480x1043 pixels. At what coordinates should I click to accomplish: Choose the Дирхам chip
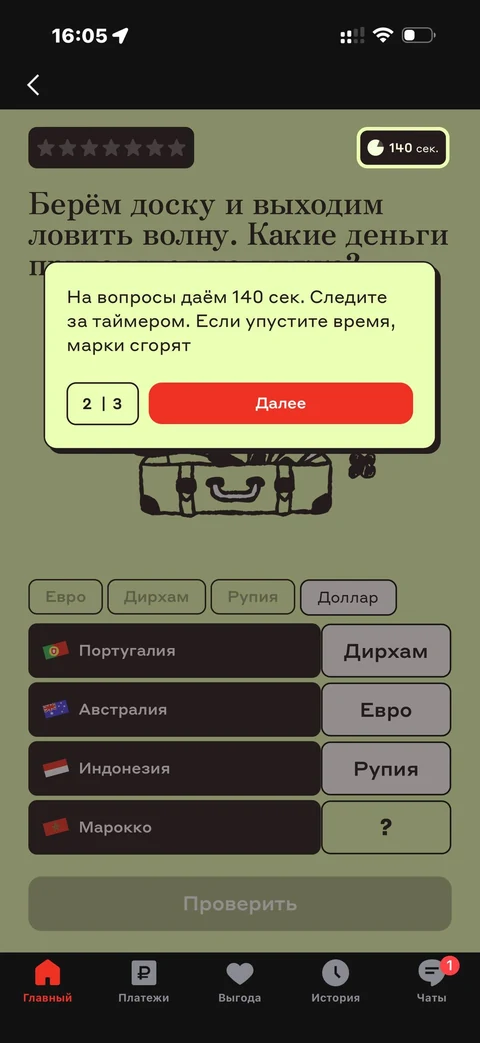[156, 597]
